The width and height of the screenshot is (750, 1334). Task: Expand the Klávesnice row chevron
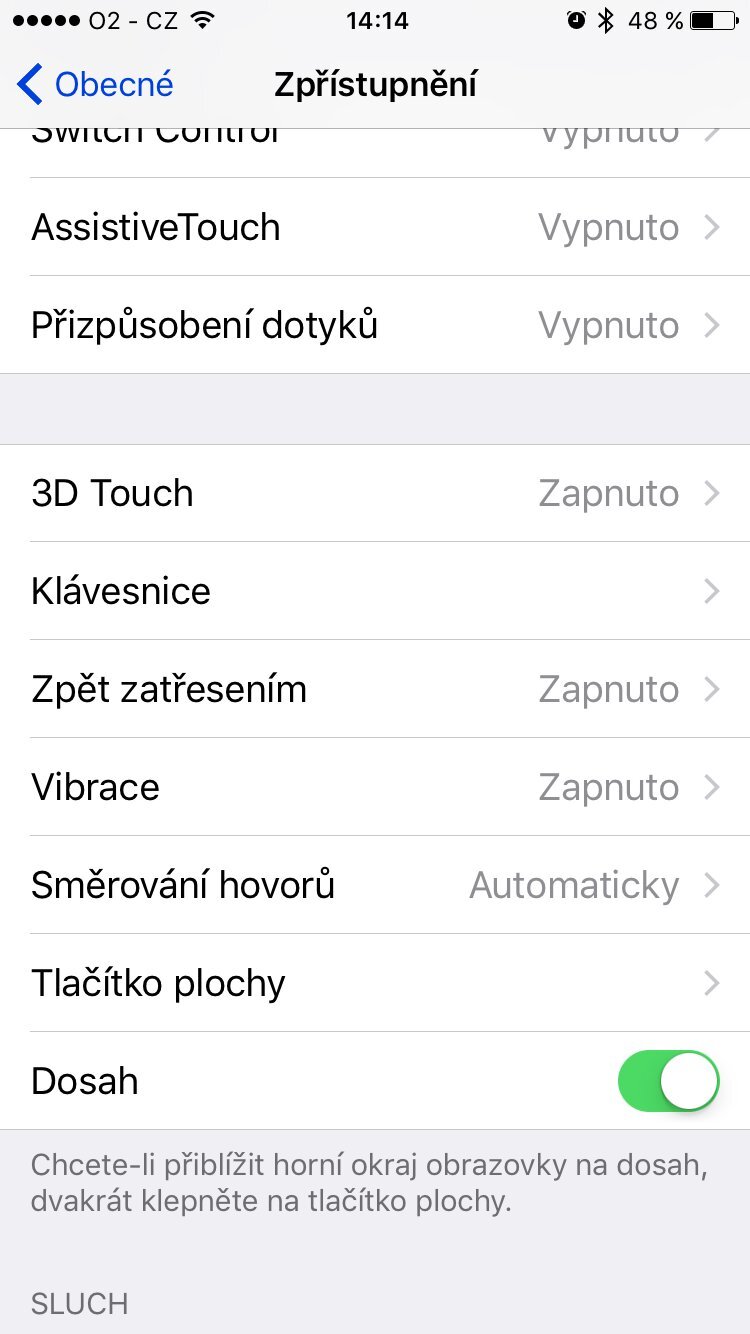(712, 591)
